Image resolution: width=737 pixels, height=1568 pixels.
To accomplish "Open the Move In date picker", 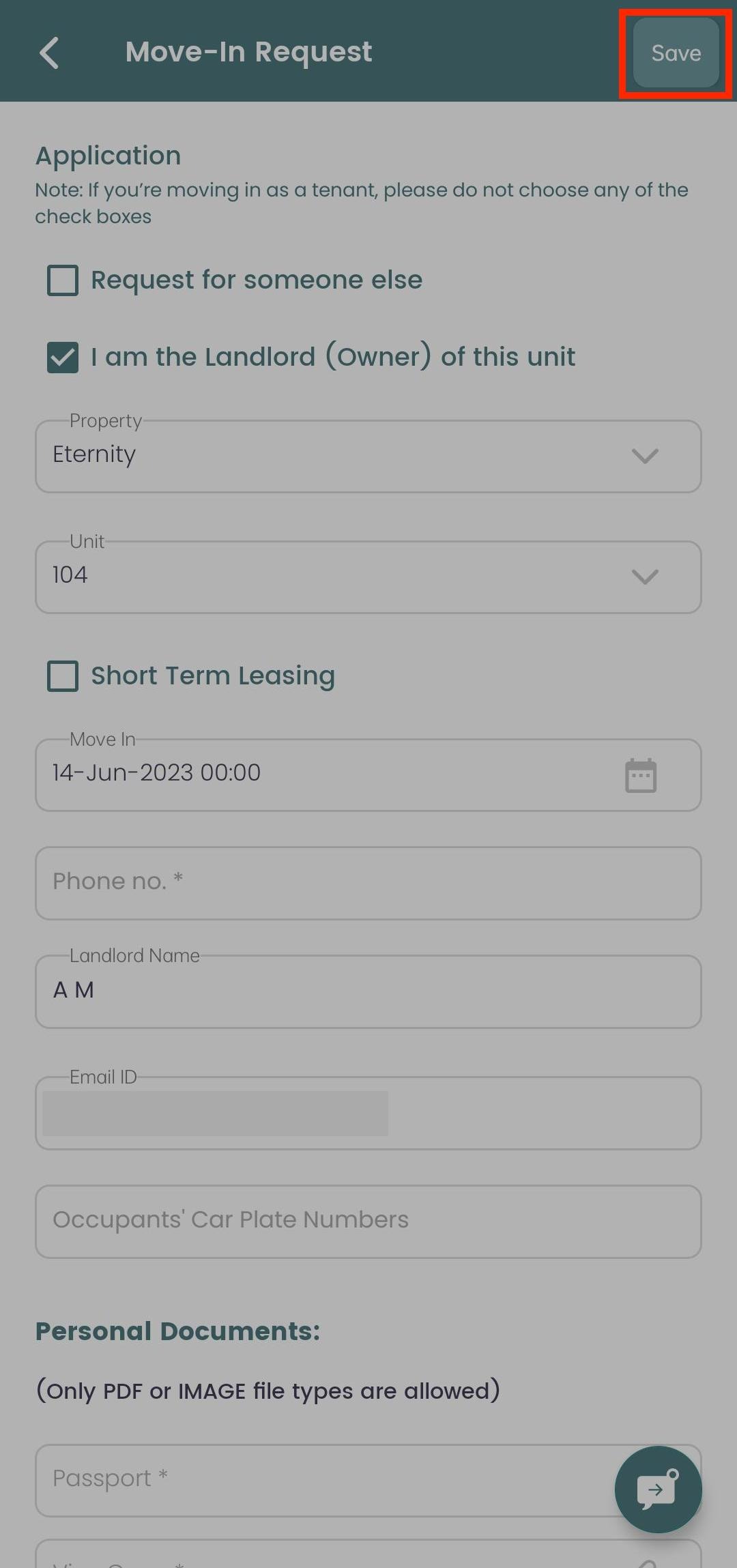I will click(641, 775).
